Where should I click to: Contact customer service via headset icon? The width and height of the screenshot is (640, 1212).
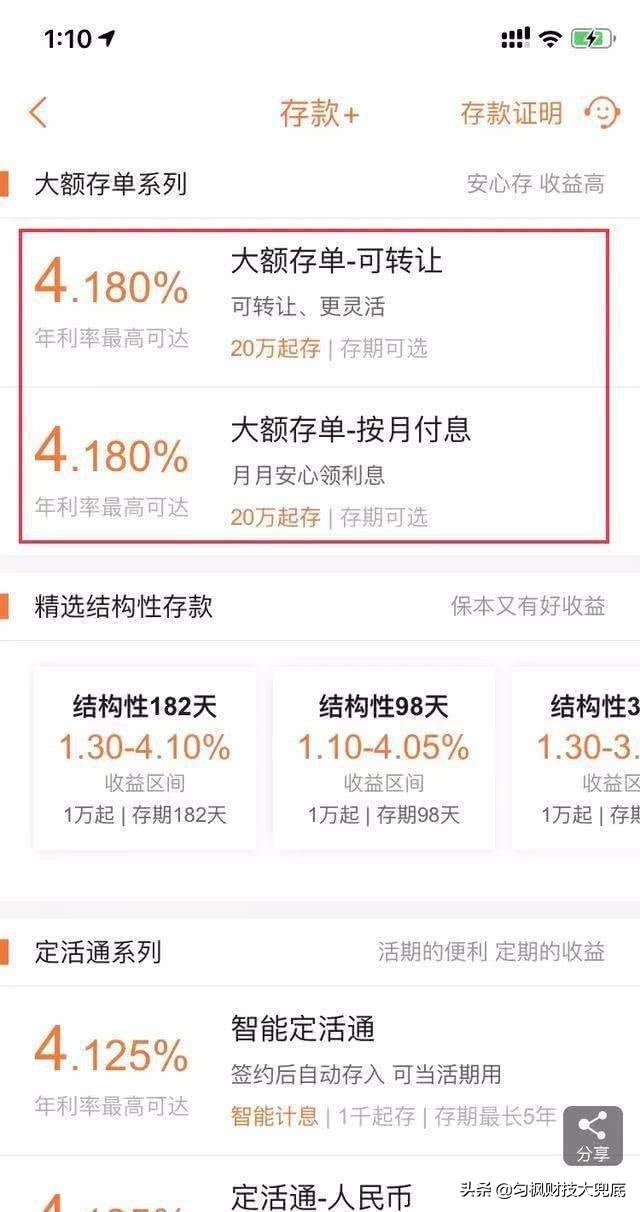(x=601, y=113)
